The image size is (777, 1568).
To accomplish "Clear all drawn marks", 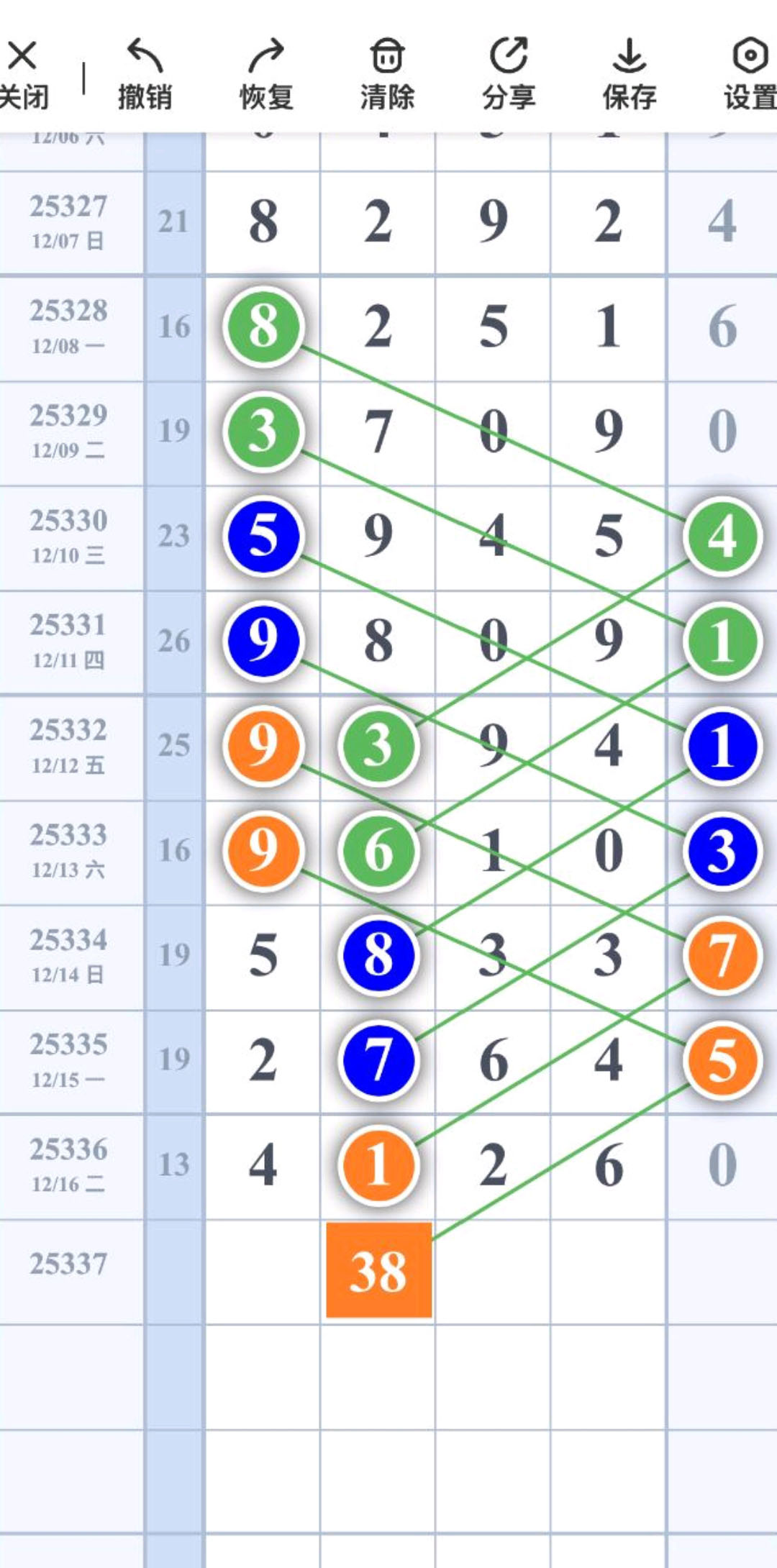I will click(387, 74).
